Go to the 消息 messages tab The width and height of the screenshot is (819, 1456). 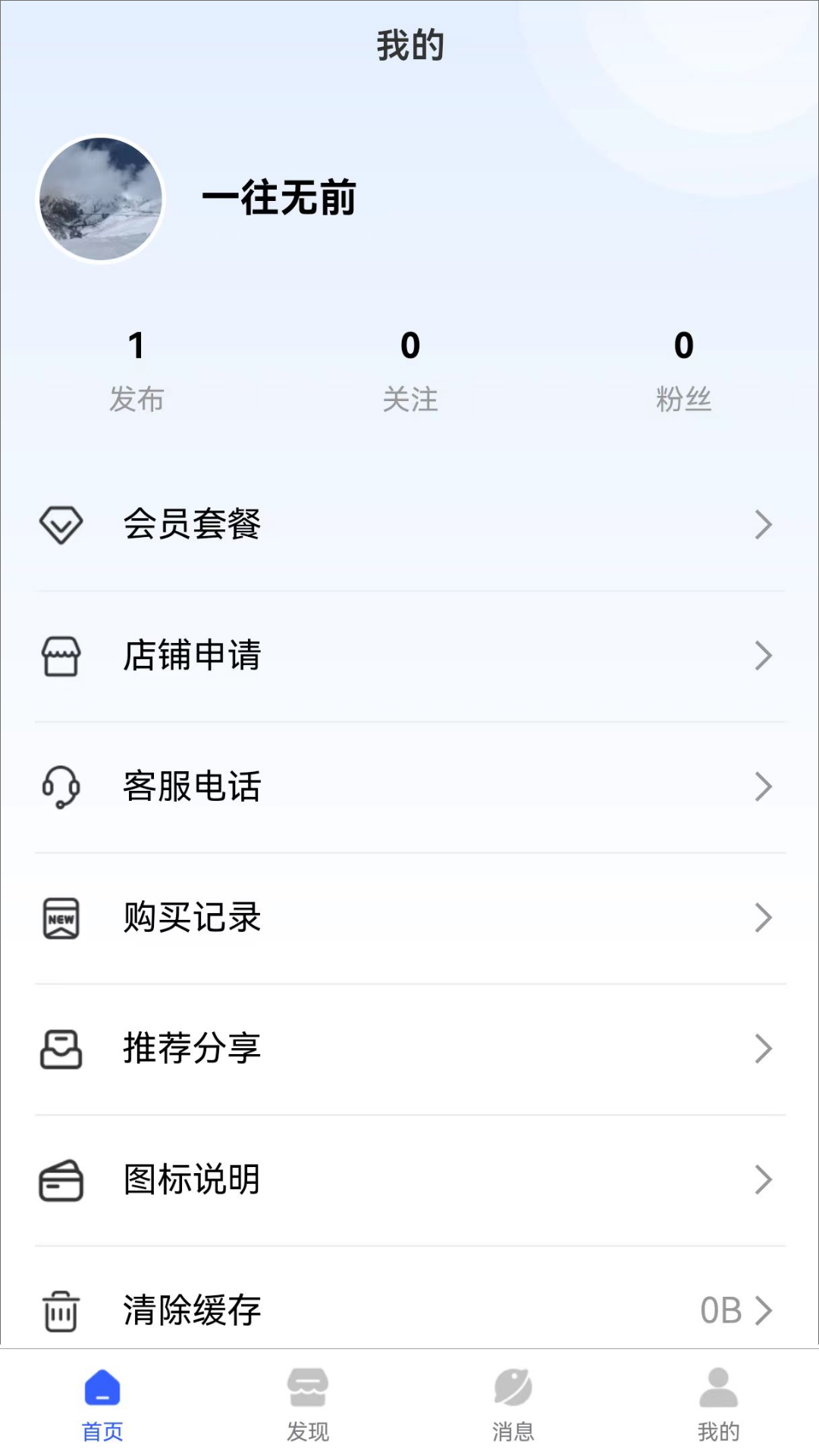[x=513, y=1404]
